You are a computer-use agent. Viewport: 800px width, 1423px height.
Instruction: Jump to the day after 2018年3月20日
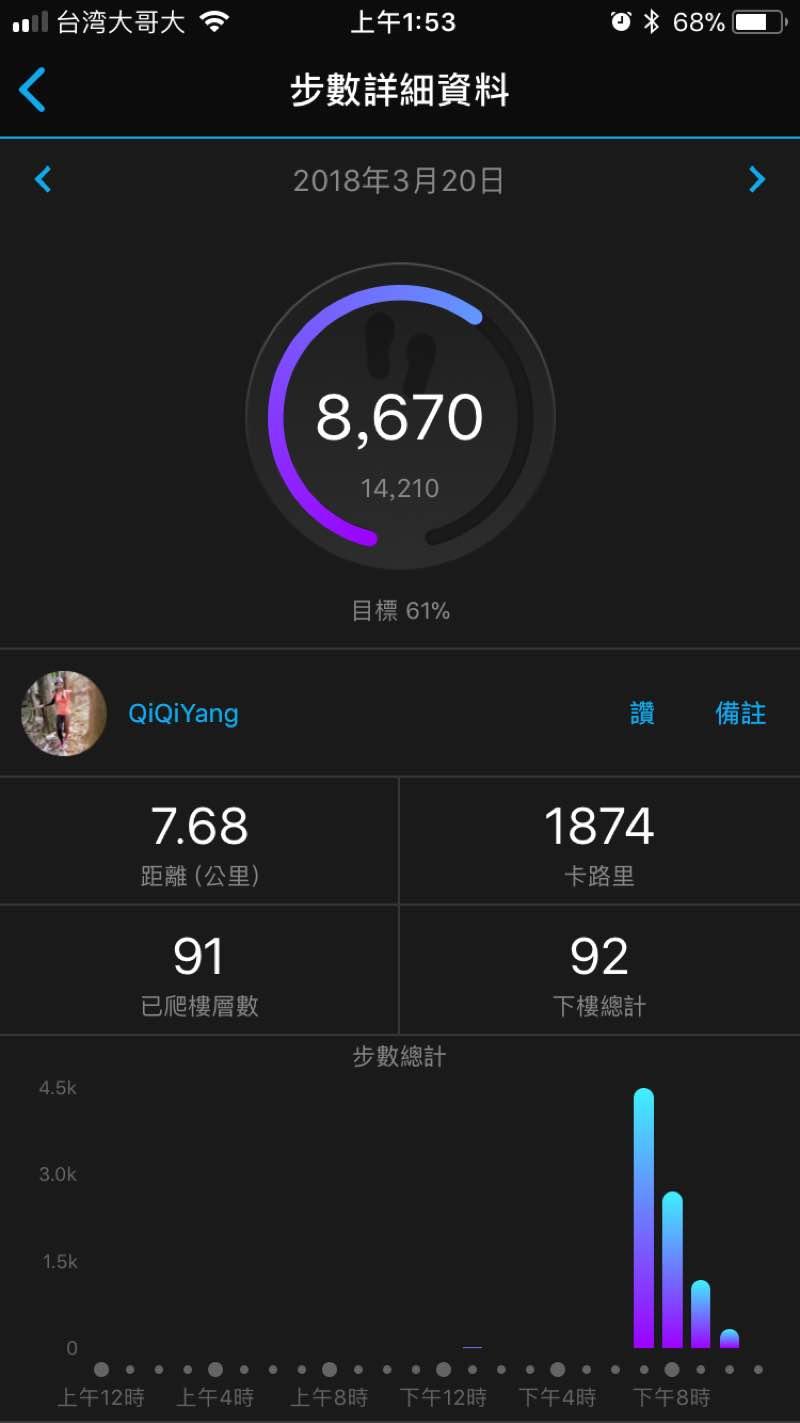tap(757, 180)
